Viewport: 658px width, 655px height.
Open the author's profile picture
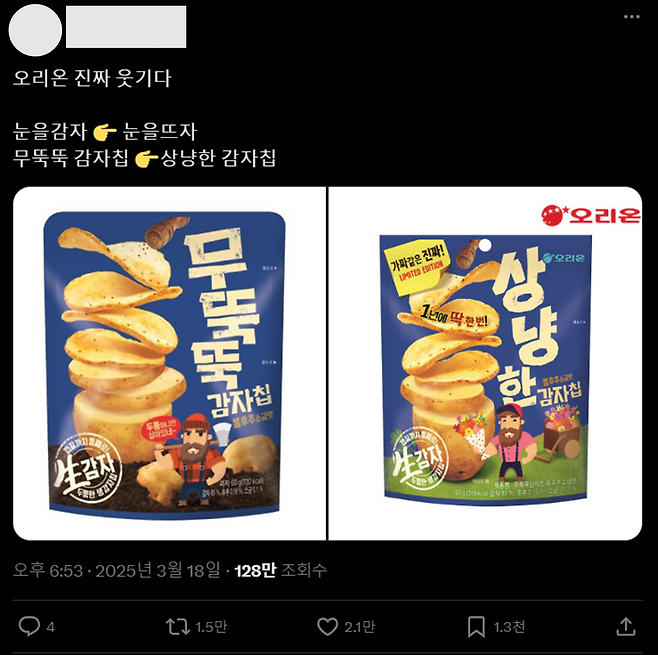(35, 30)
